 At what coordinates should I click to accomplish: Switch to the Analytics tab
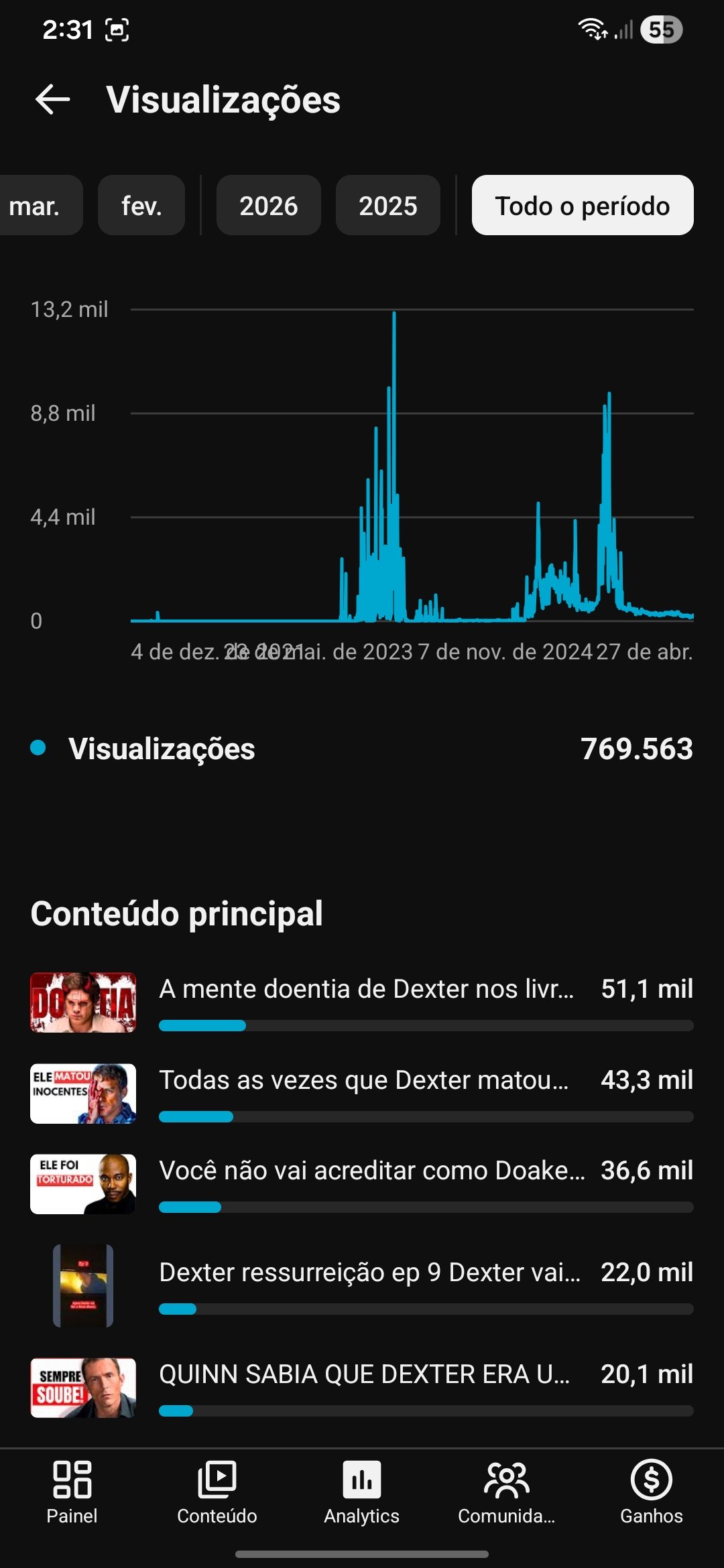pos(361,1492)
